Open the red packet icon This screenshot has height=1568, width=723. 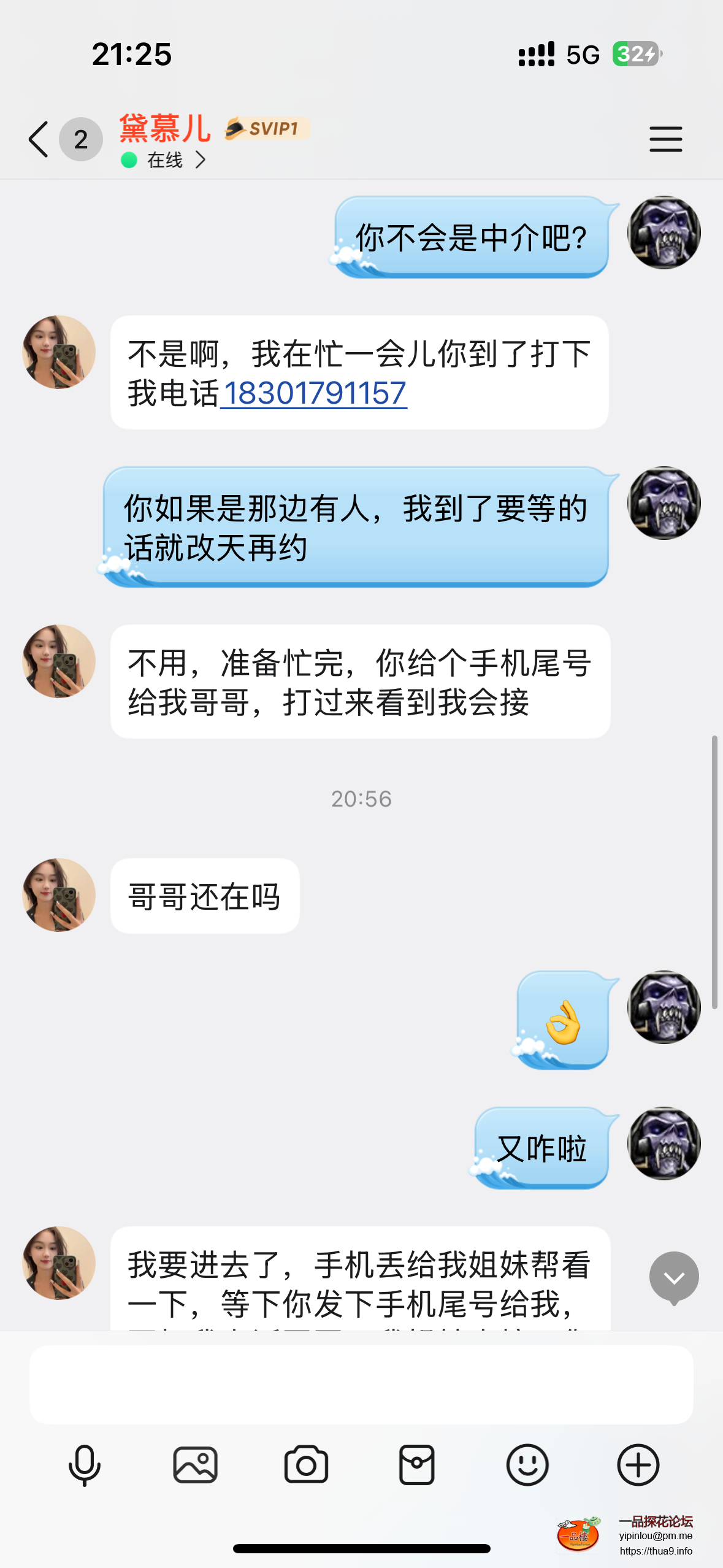point(416,1465)
